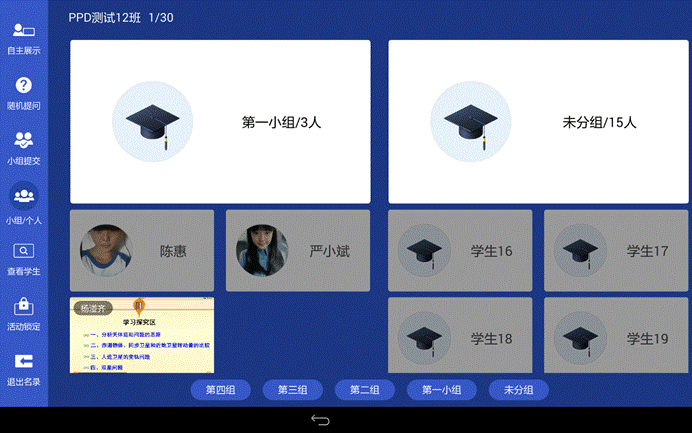Screen dimensions: 692x433
Task: Open 小组/个人 view
Action: point(23,203)
